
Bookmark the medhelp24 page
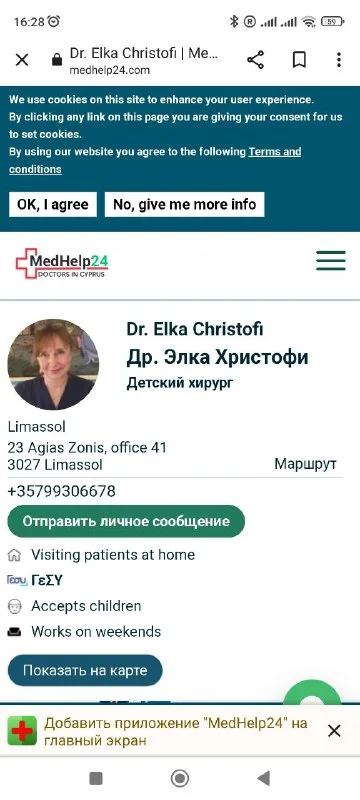tap(299, 60)
